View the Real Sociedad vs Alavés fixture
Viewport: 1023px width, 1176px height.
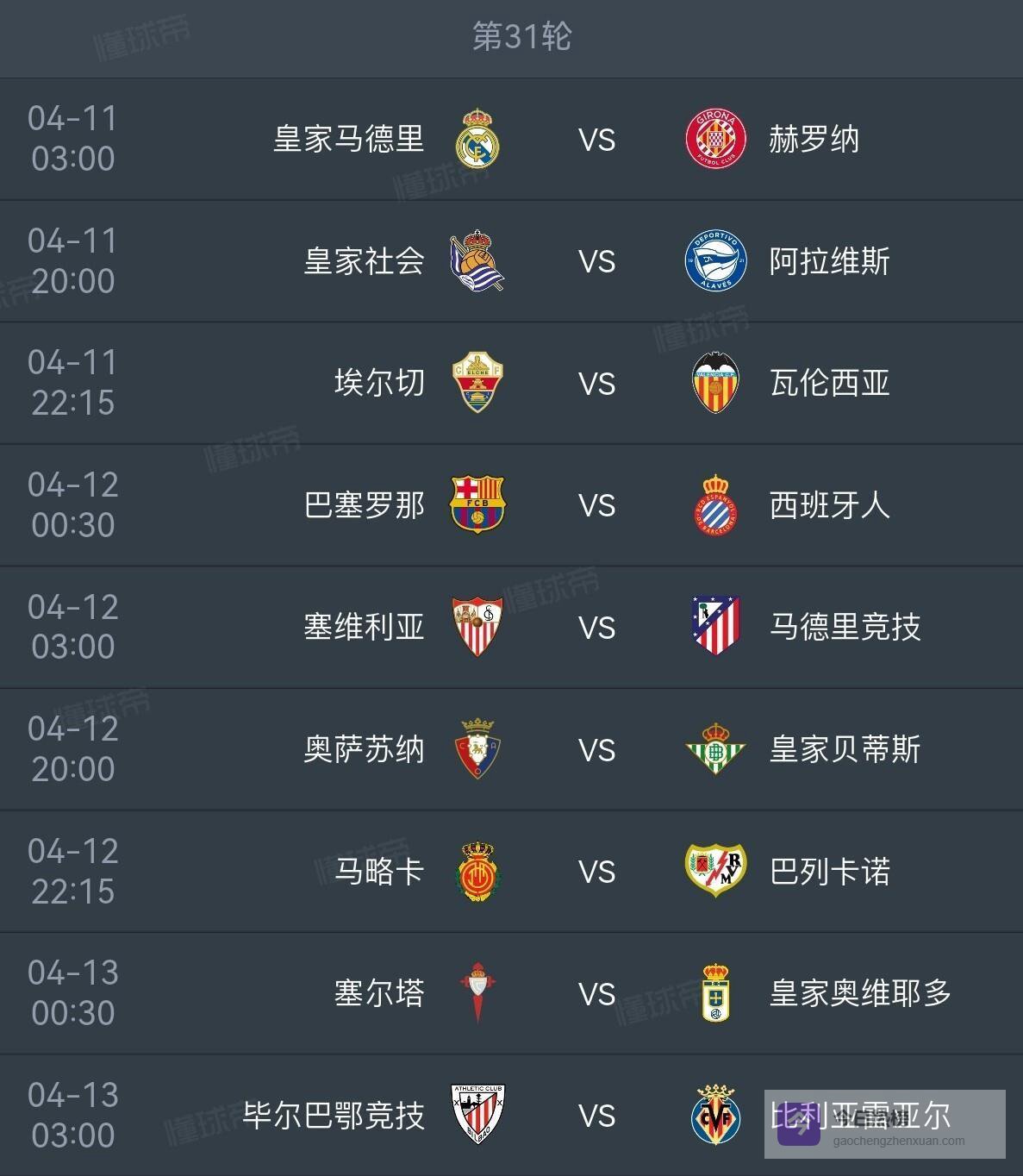click(x=596, y=262)
